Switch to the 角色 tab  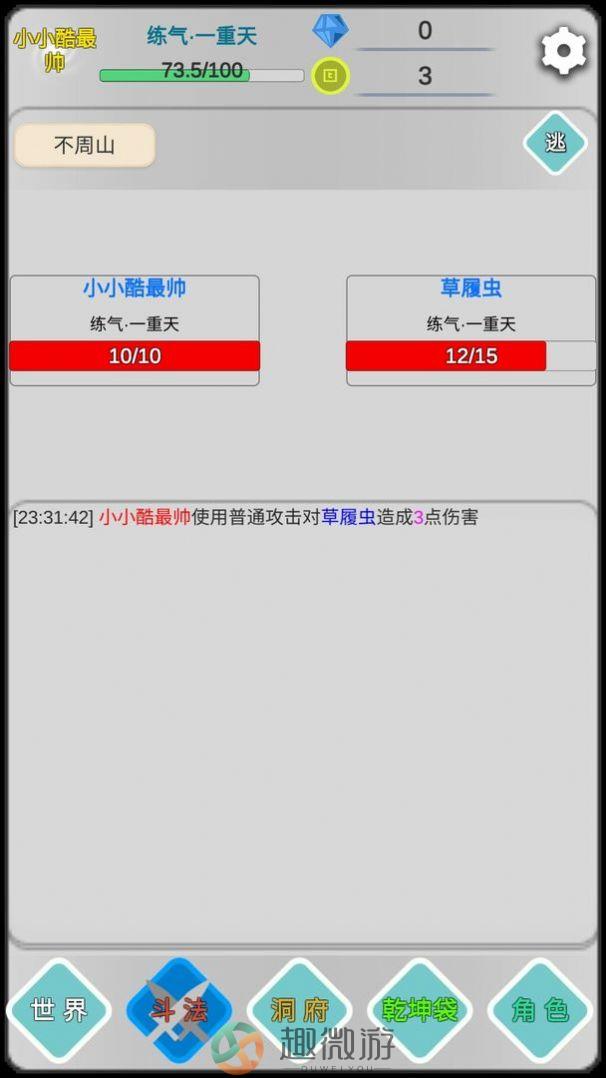pos(540,1010)
